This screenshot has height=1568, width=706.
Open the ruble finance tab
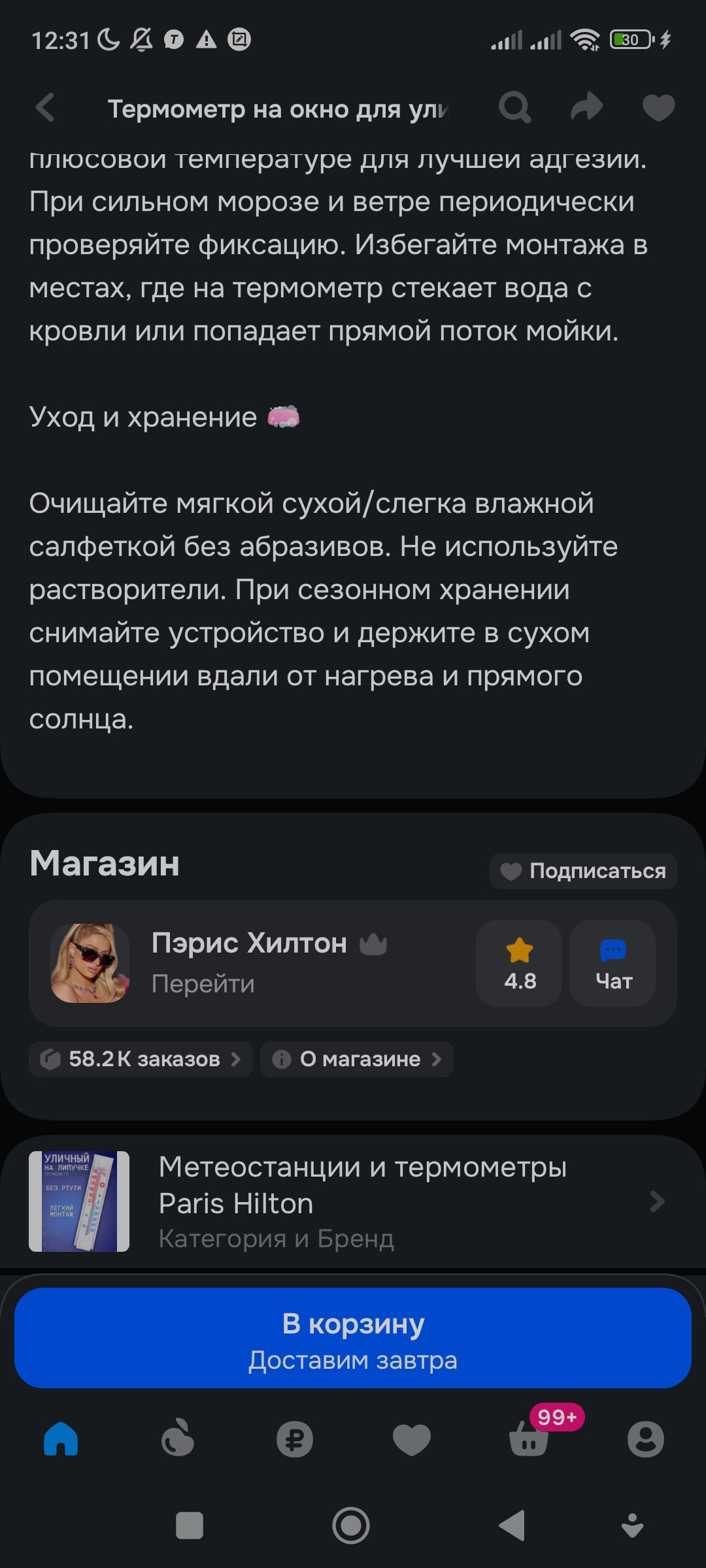(x=295, y=1439)
